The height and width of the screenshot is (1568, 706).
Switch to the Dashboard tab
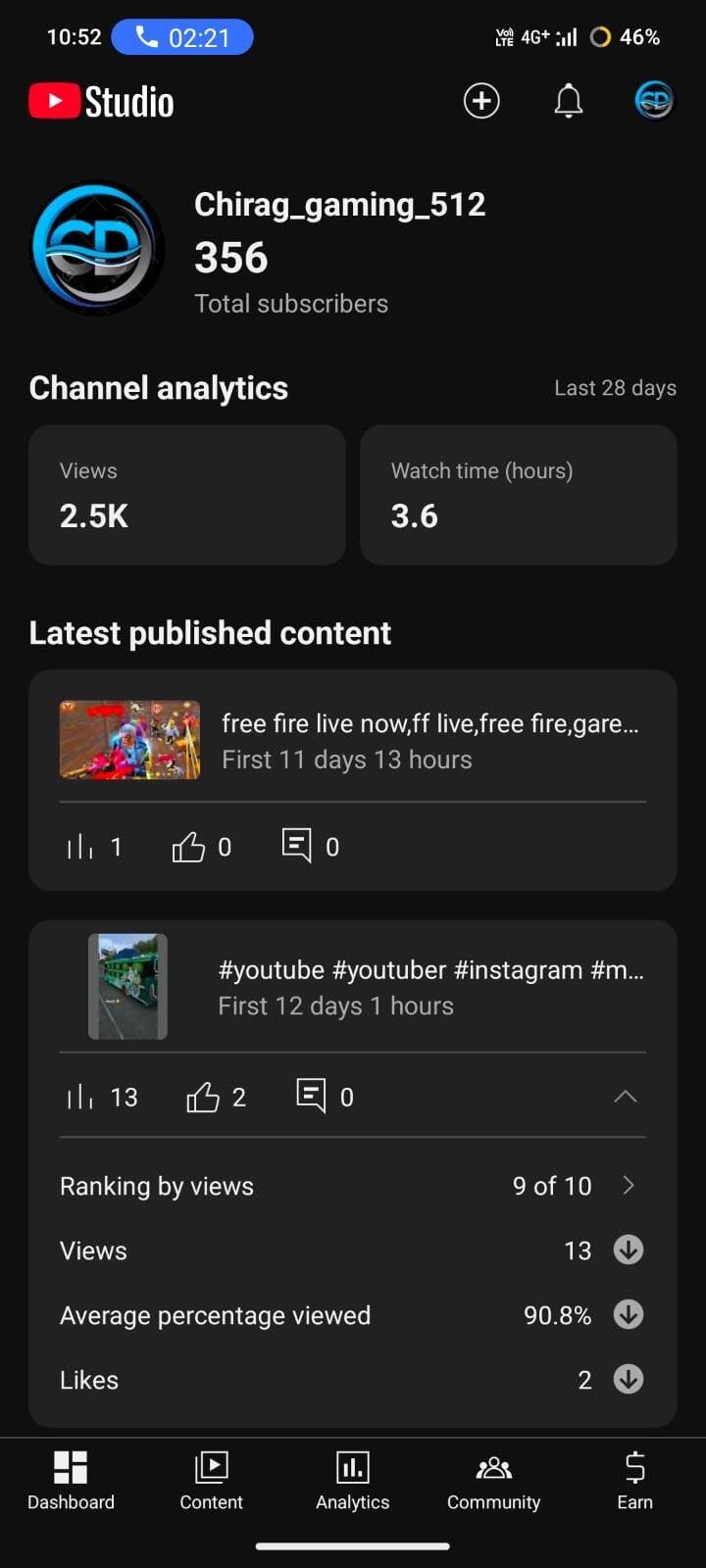(x=71, y=1481)
